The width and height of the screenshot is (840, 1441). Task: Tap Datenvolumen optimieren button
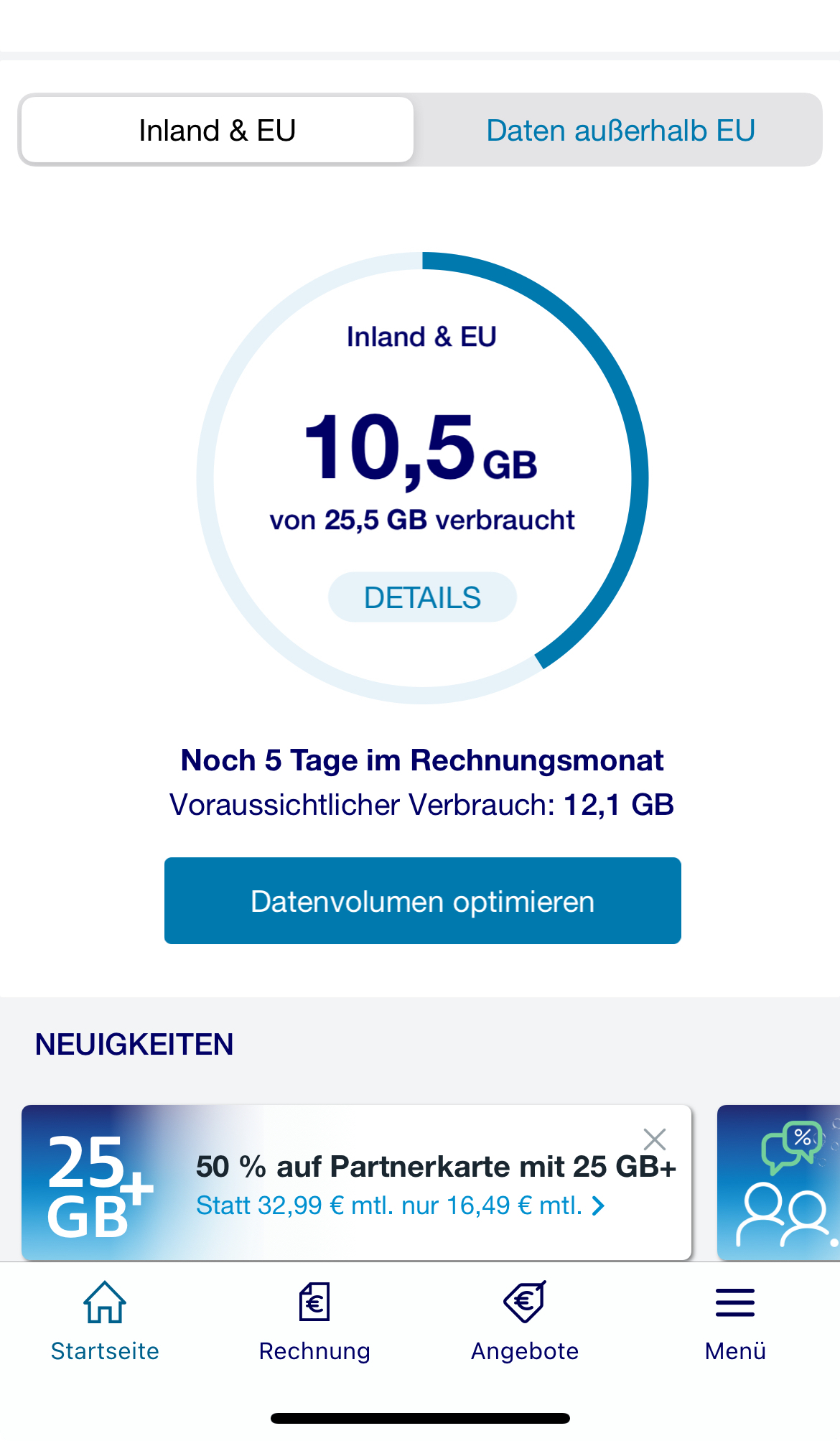pyautogui.click(x=422, y=900)
